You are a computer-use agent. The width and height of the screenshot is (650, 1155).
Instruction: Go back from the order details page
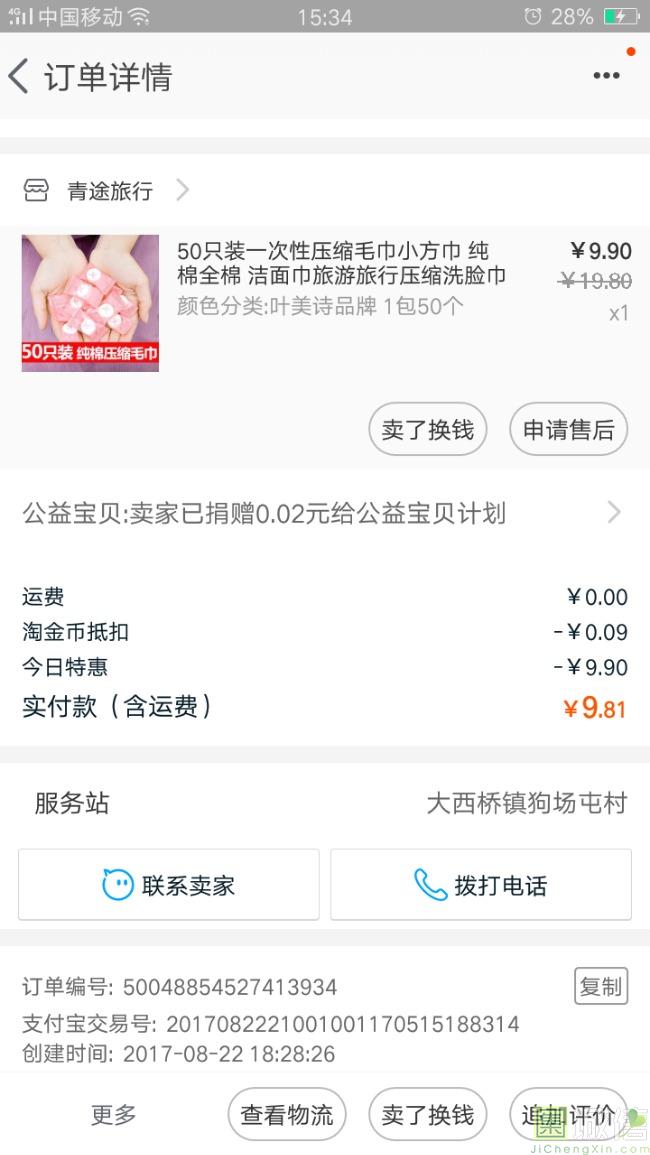point(20,77)
